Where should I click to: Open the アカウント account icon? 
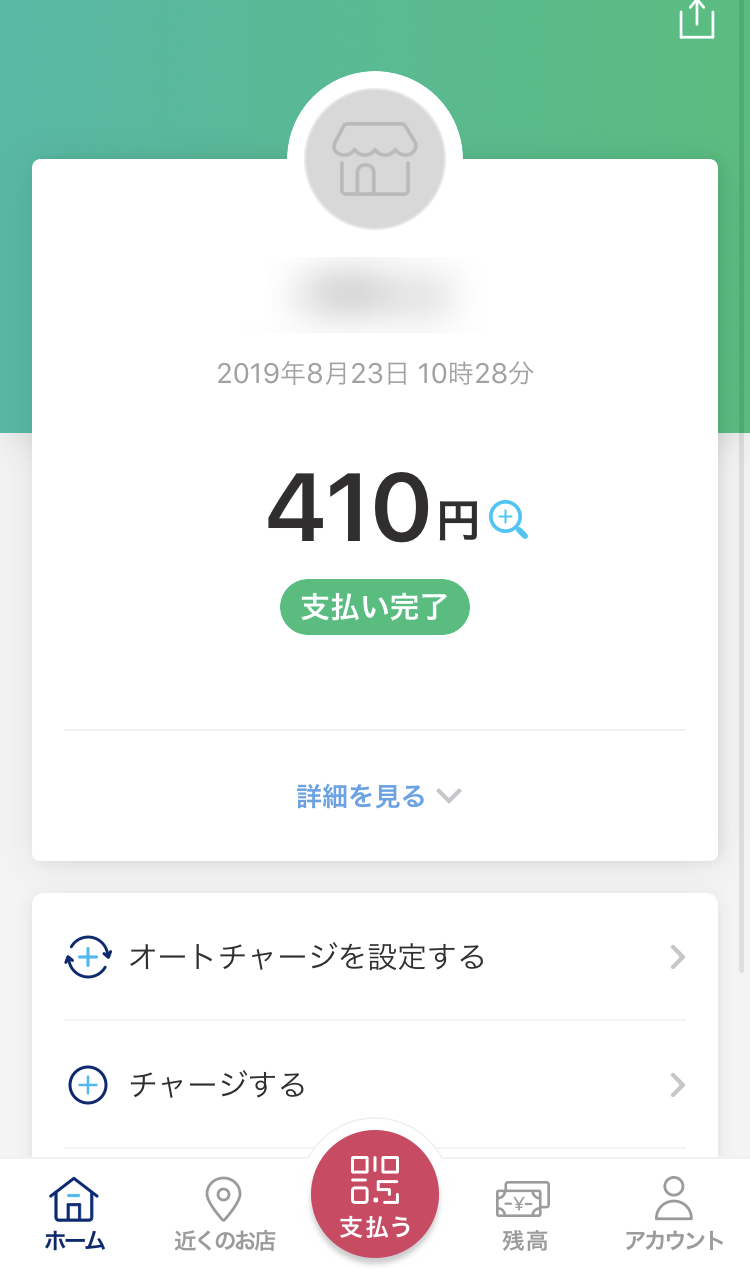point(674,1198)
